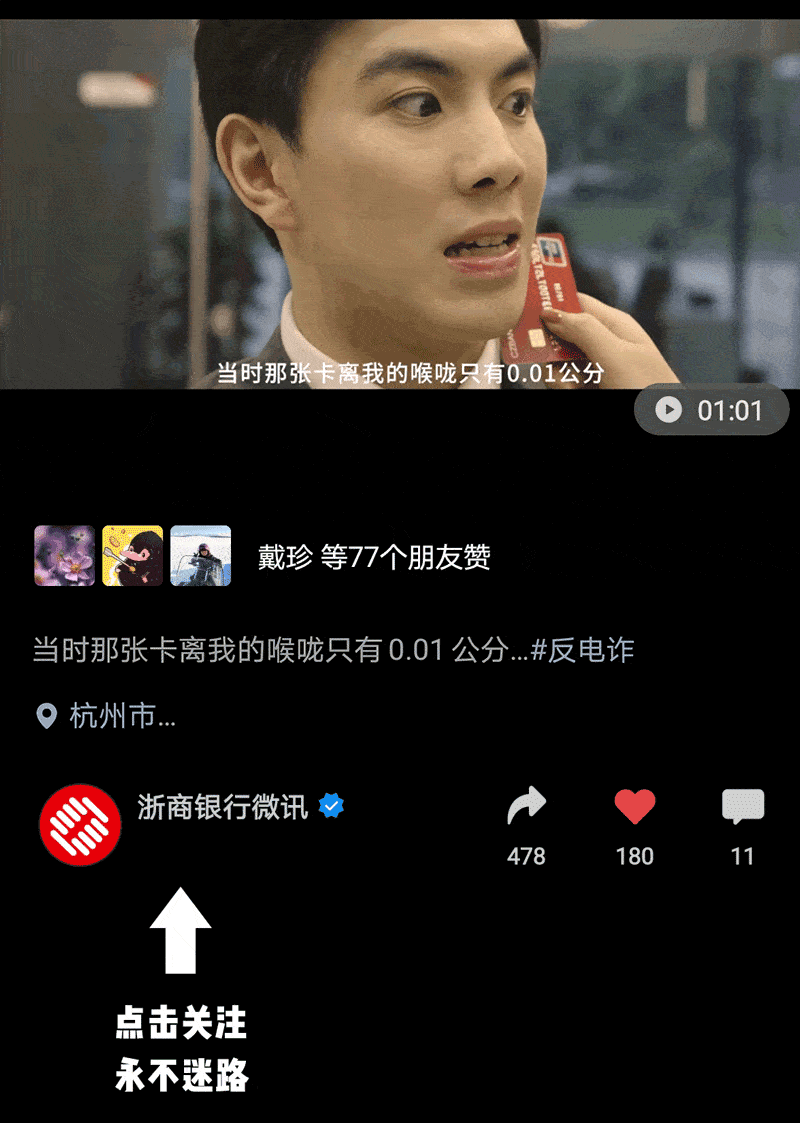Viewport: 800px width, 1123px height.
Task: Open the 浙商银行微讯 account profile
Action: coord(222,807)
